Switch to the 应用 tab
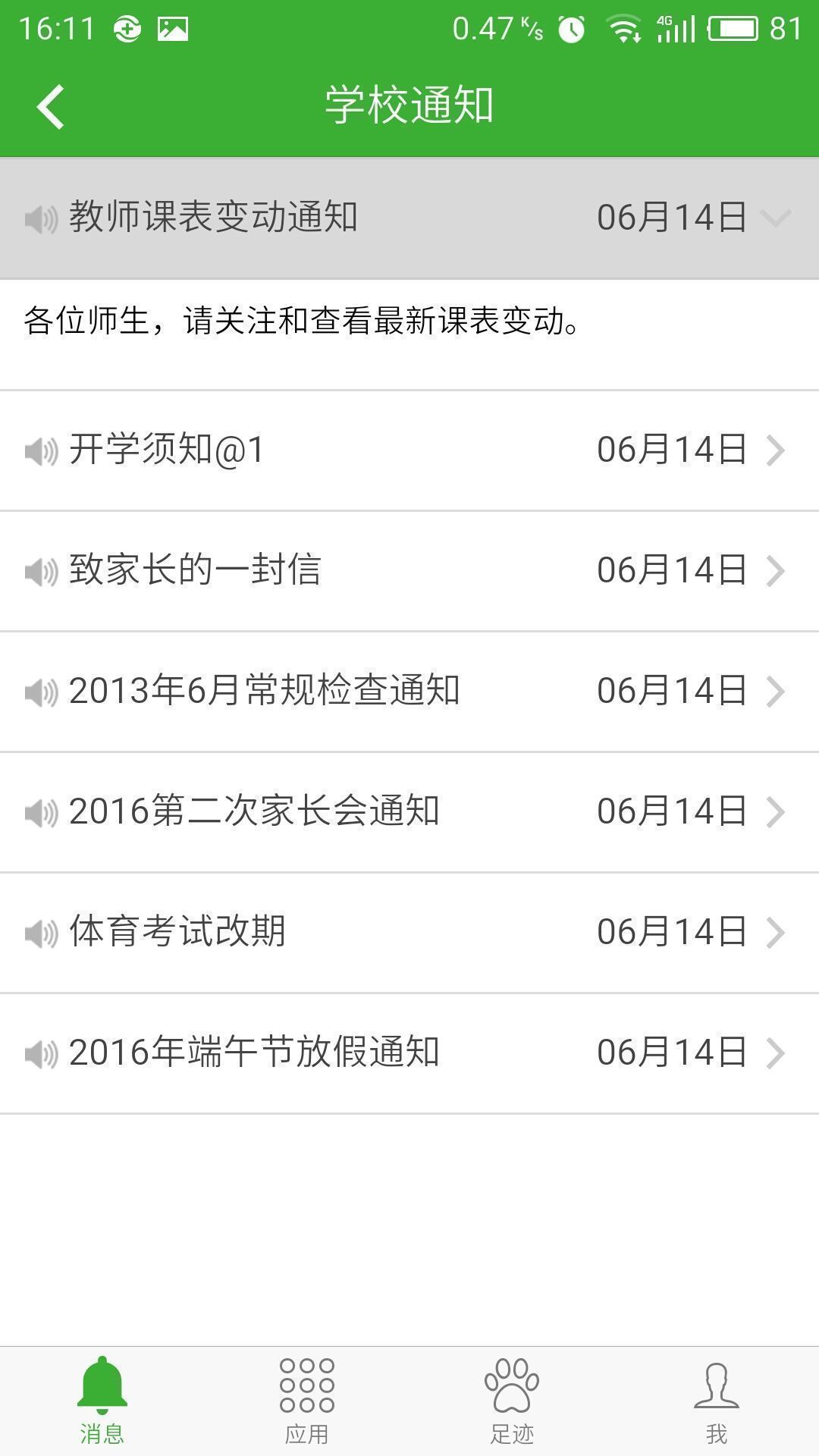The height and width of the screenshot is (1456, 819). (307, 1401)
